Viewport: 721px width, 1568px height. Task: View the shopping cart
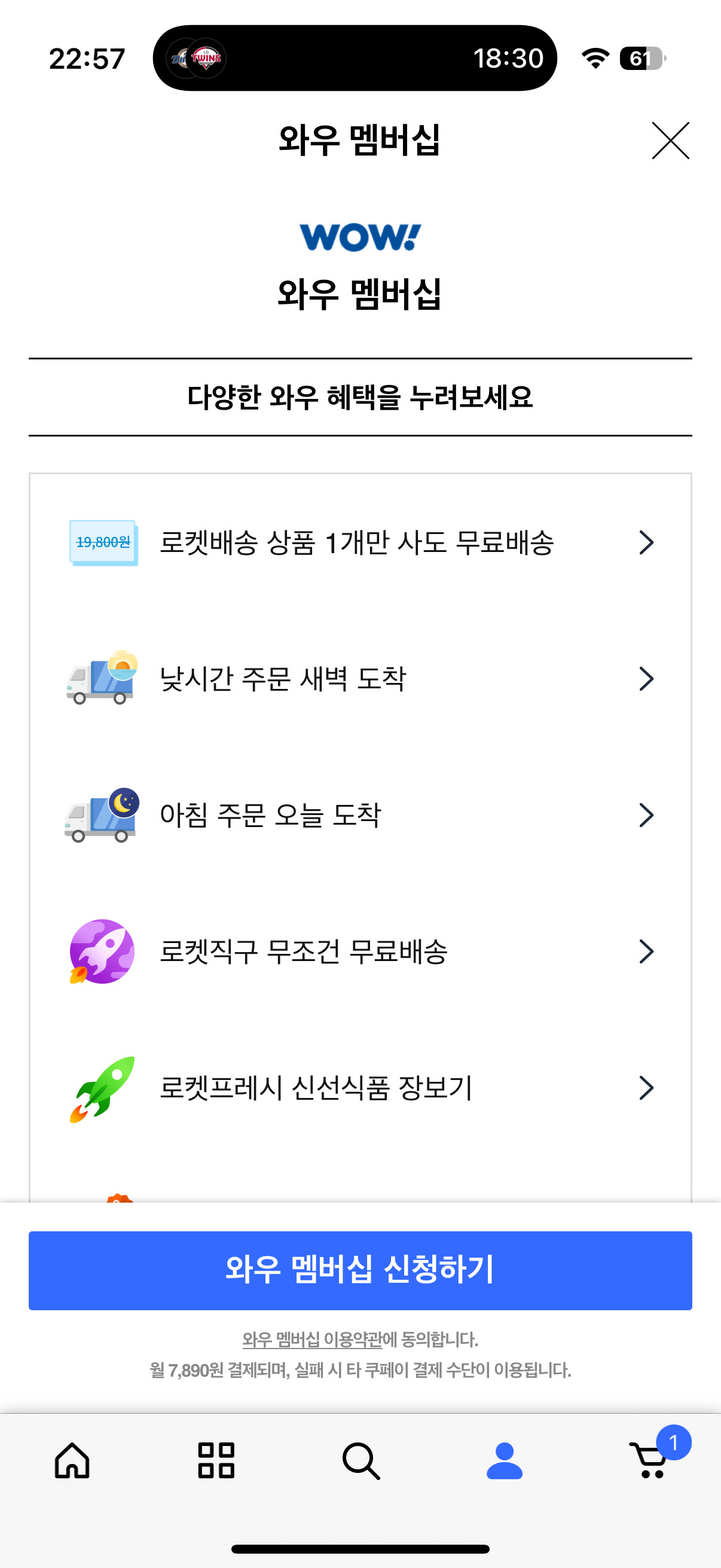(649, 1461)
